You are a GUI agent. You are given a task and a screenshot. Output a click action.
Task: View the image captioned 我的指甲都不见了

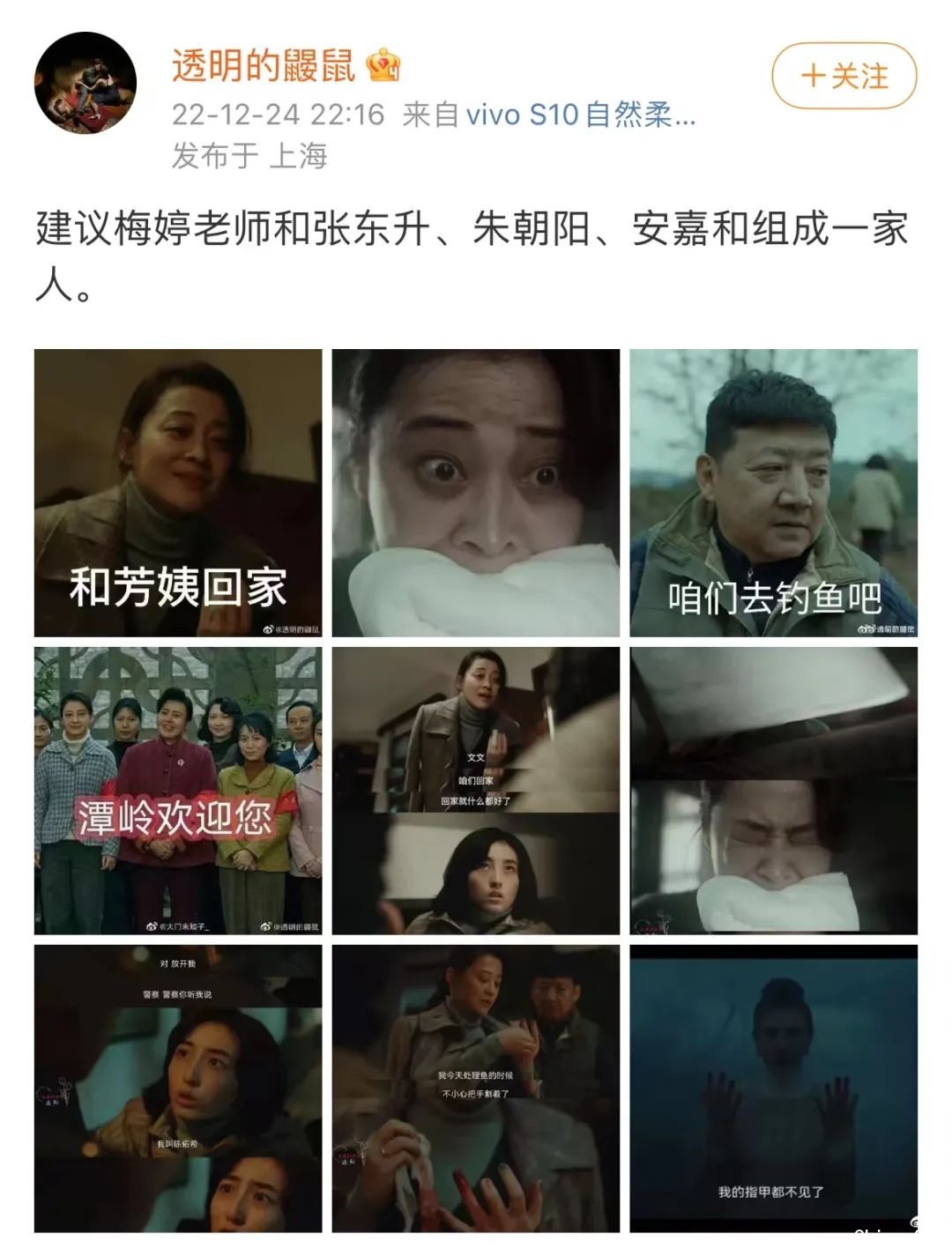tap(773, 1089)
